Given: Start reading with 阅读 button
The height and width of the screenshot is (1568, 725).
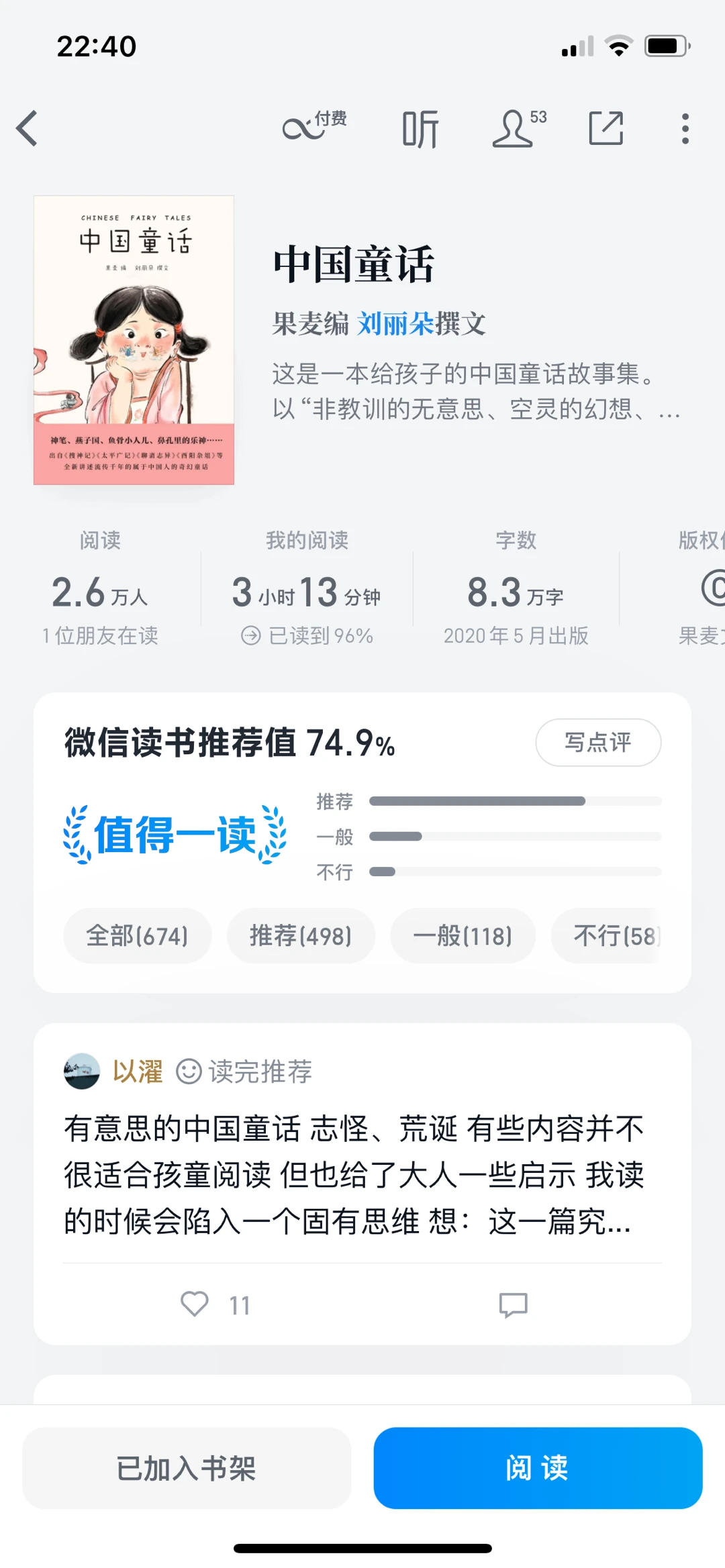Looking at the screenshot, I should [538, 1468].
